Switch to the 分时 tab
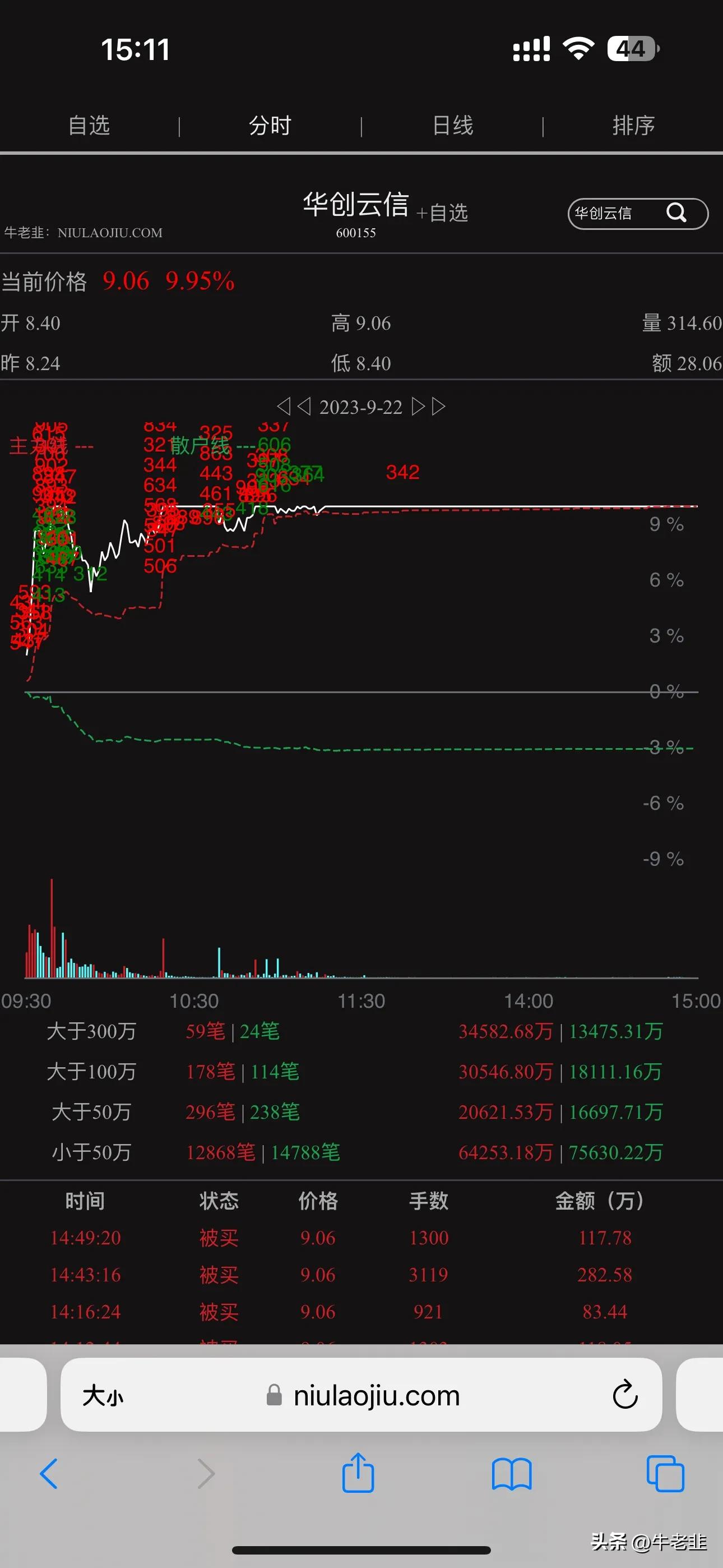723x1568 pixels. [270, 126]
